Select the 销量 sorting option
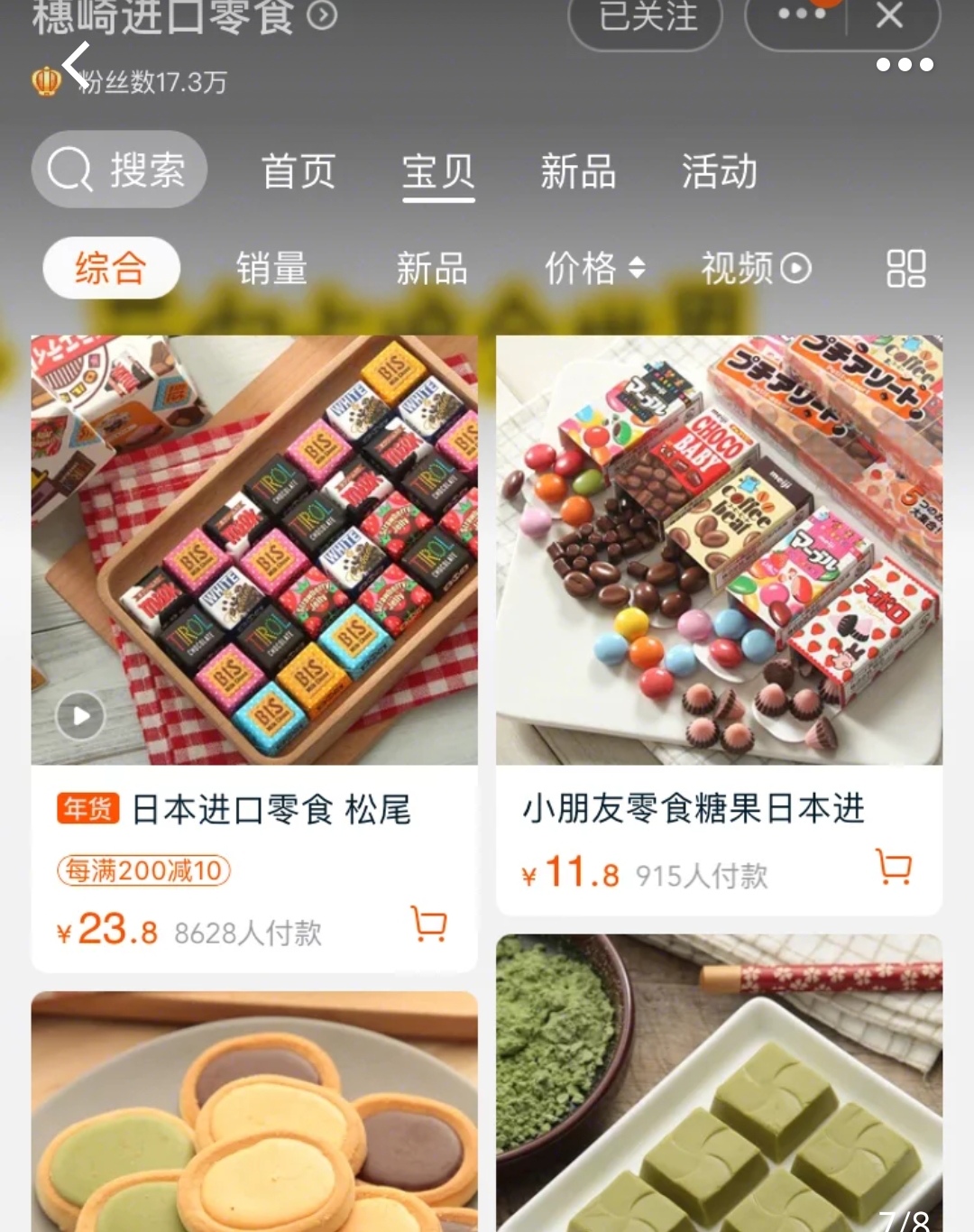The width and height of the screenshot is (974, 1232). click(273, 268)
